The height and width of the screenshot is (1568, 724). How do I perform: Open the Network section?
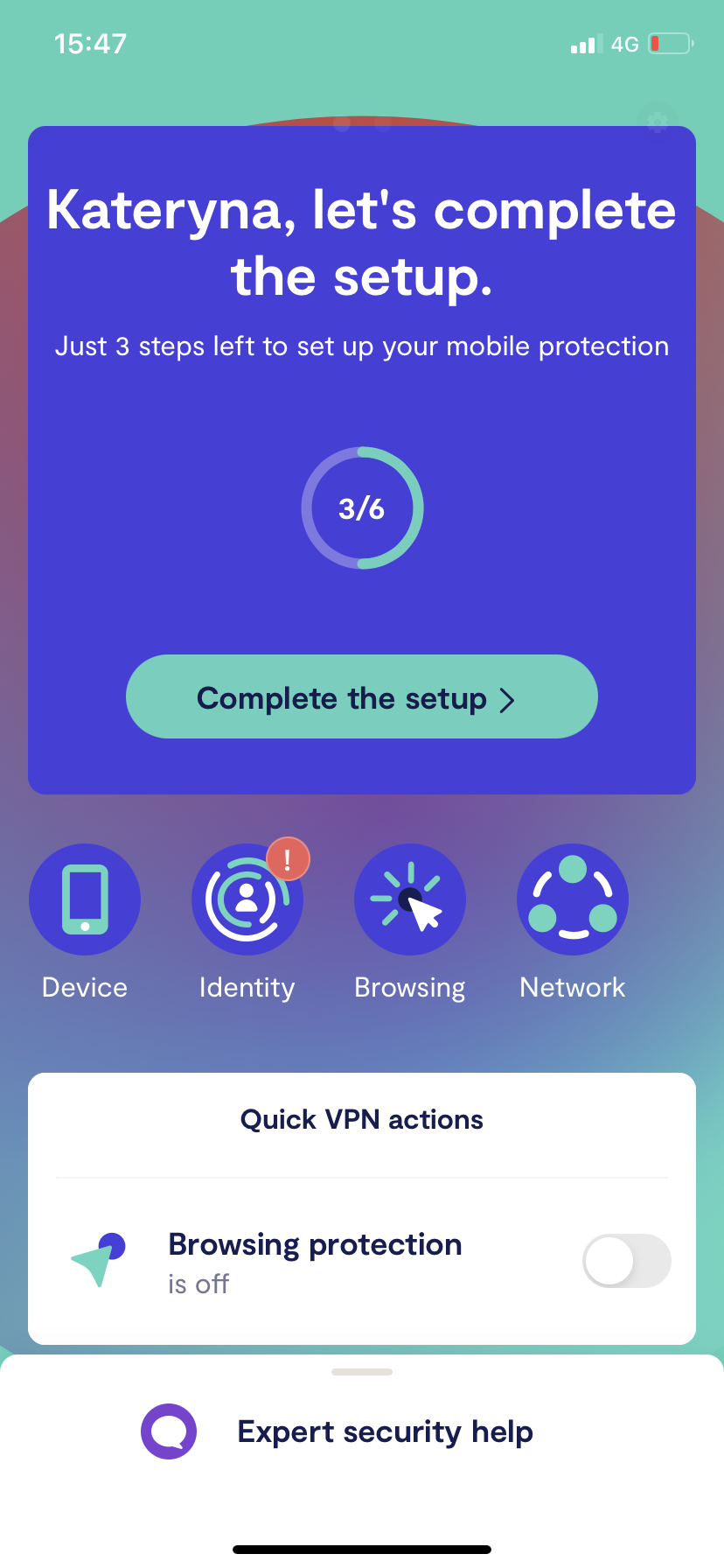[x=573, y=899]
